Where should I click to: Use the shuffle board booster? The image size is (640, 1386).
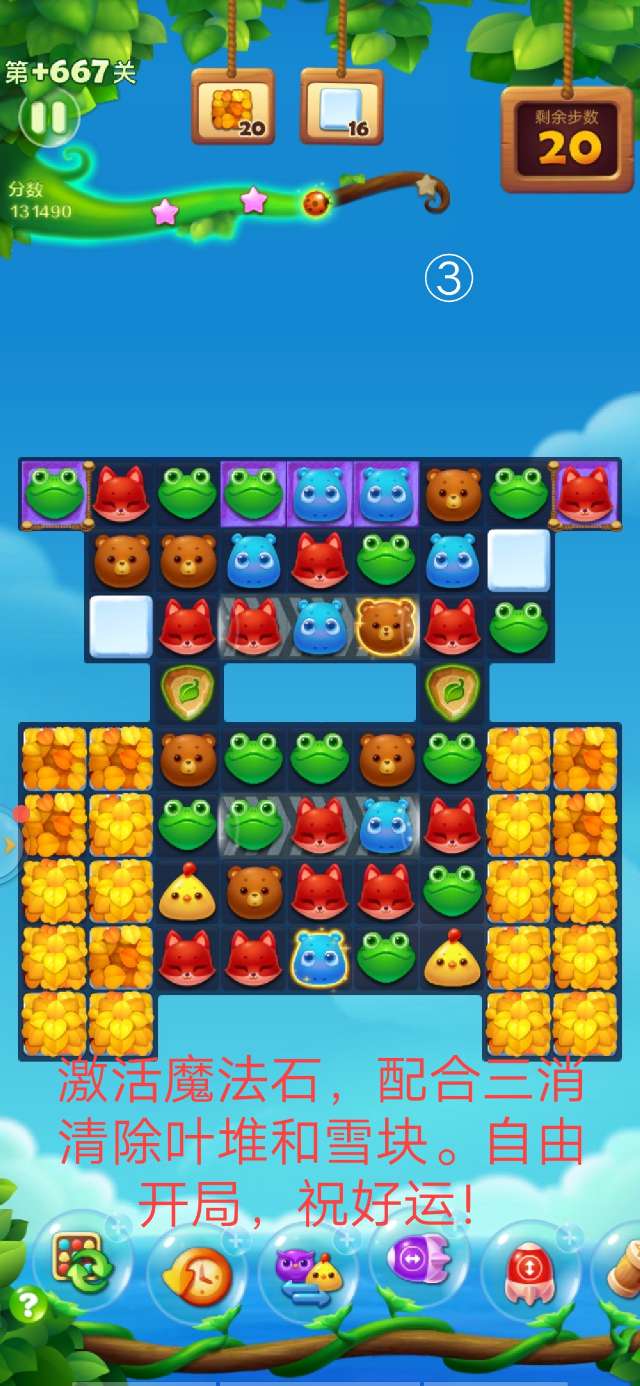82,1261
